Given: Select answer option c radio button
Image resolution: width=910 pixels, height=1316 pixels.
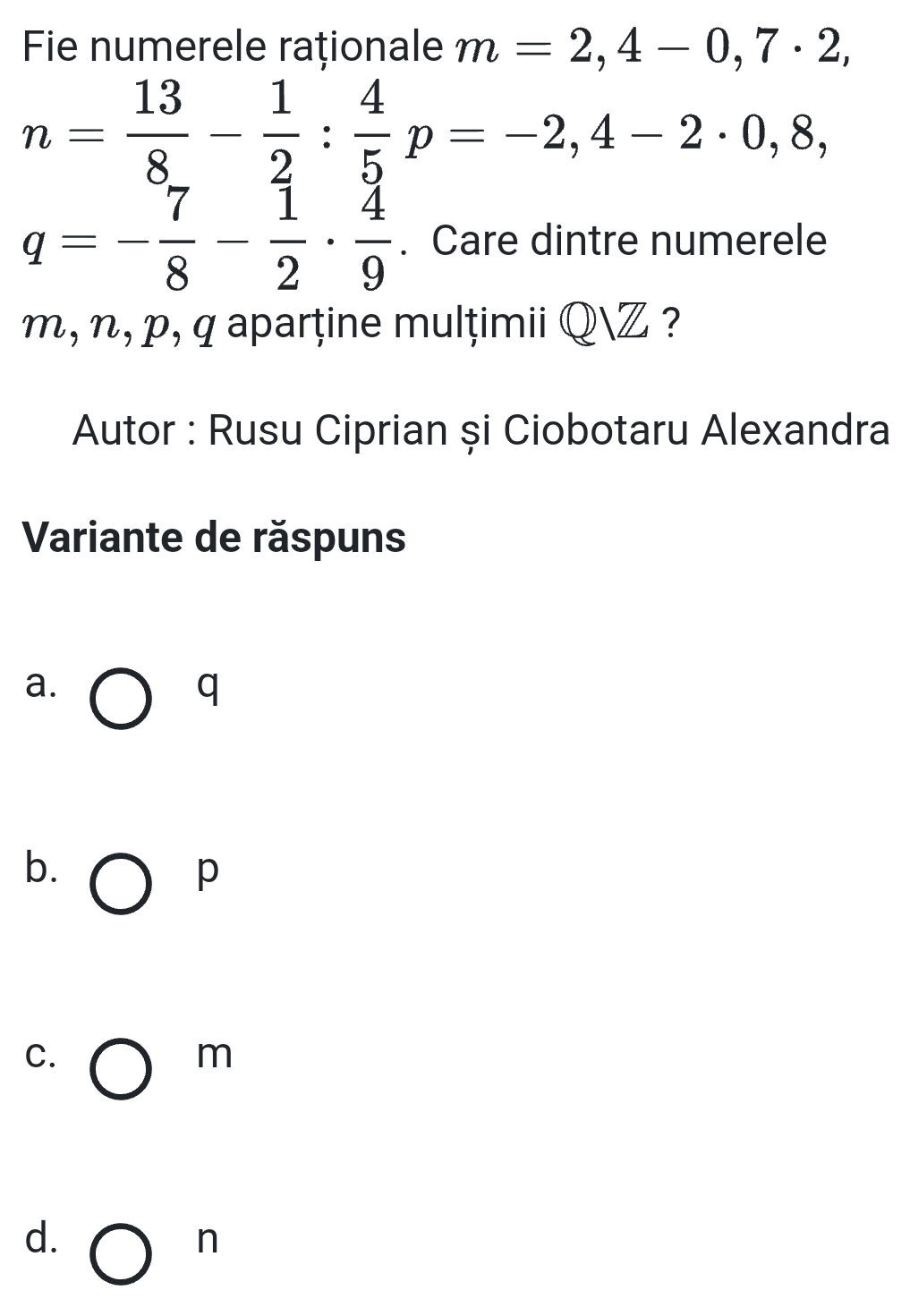Looking at the screenshot, I should pyautogui.click(x=121, y=1070).
